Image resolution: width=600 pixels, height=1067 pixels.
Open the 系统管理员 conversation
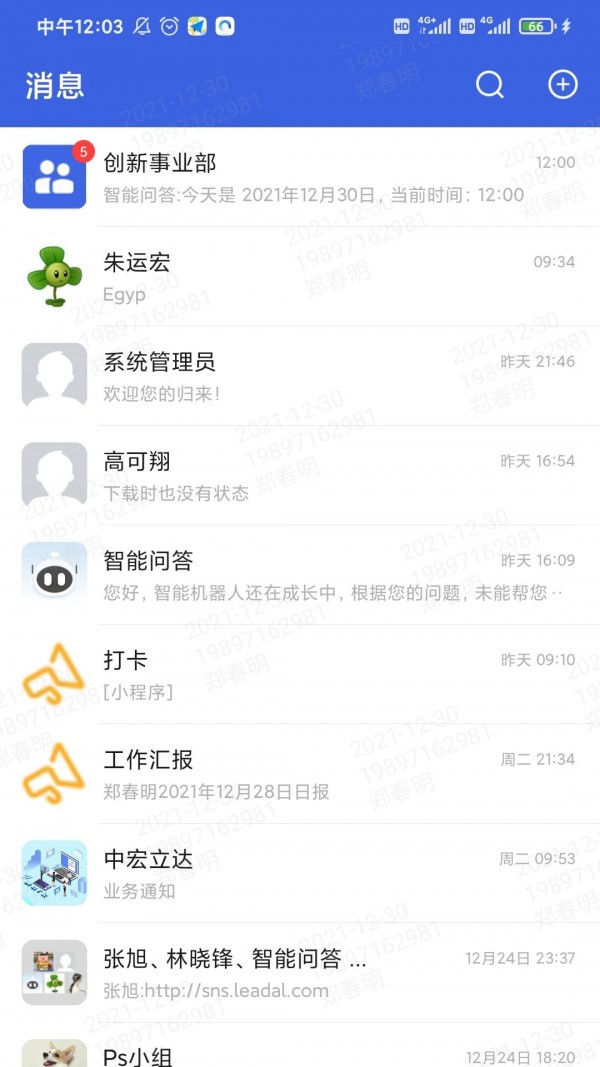point(300,376)
